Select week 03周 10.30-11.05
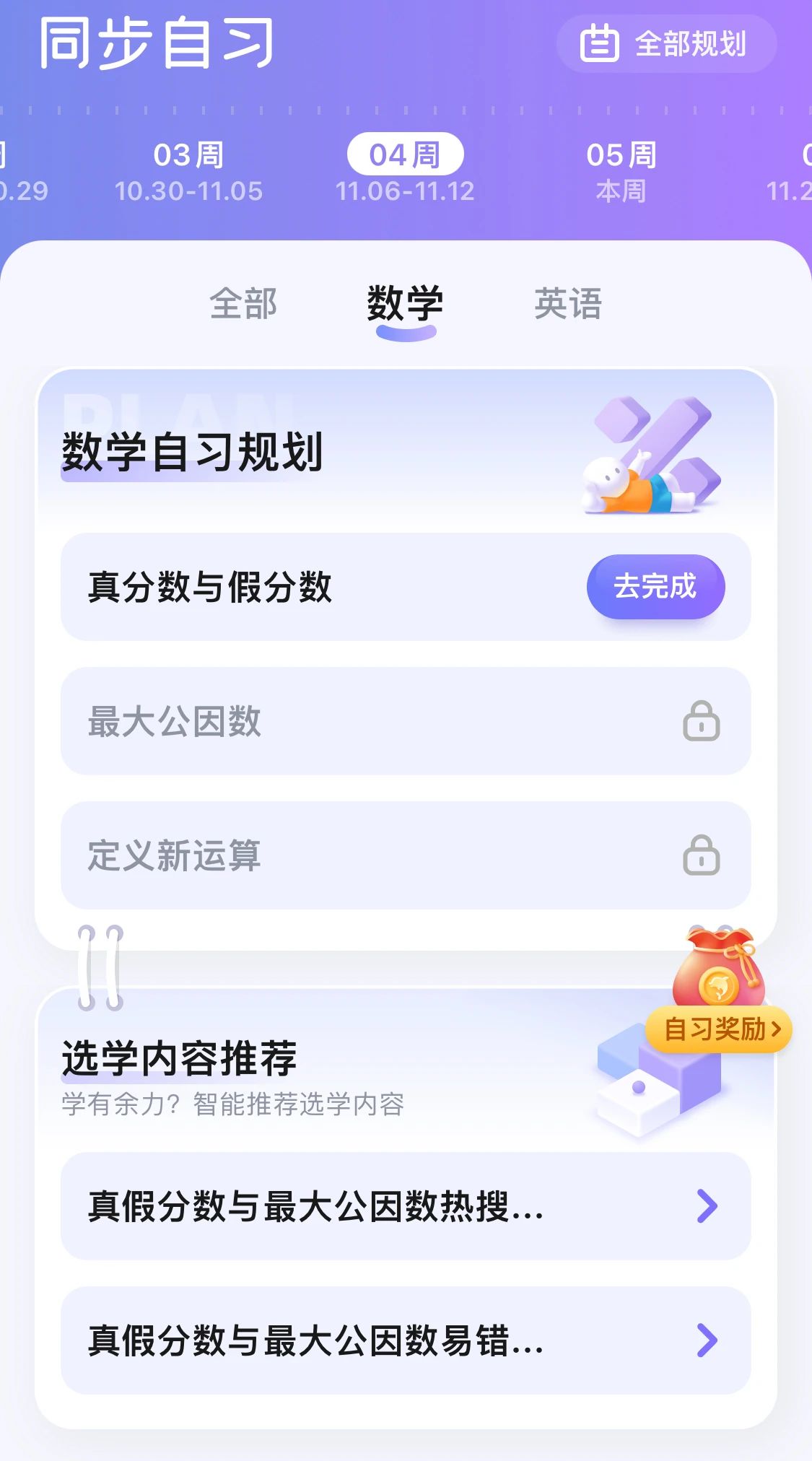Screen dimensions: 812x1461 coord(188,172)
